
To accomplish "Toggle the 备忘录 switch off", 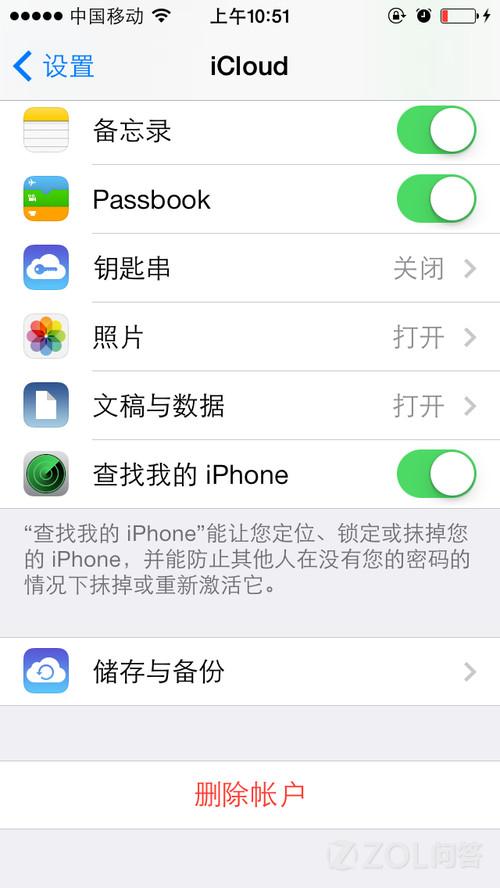I will [436, 130].
